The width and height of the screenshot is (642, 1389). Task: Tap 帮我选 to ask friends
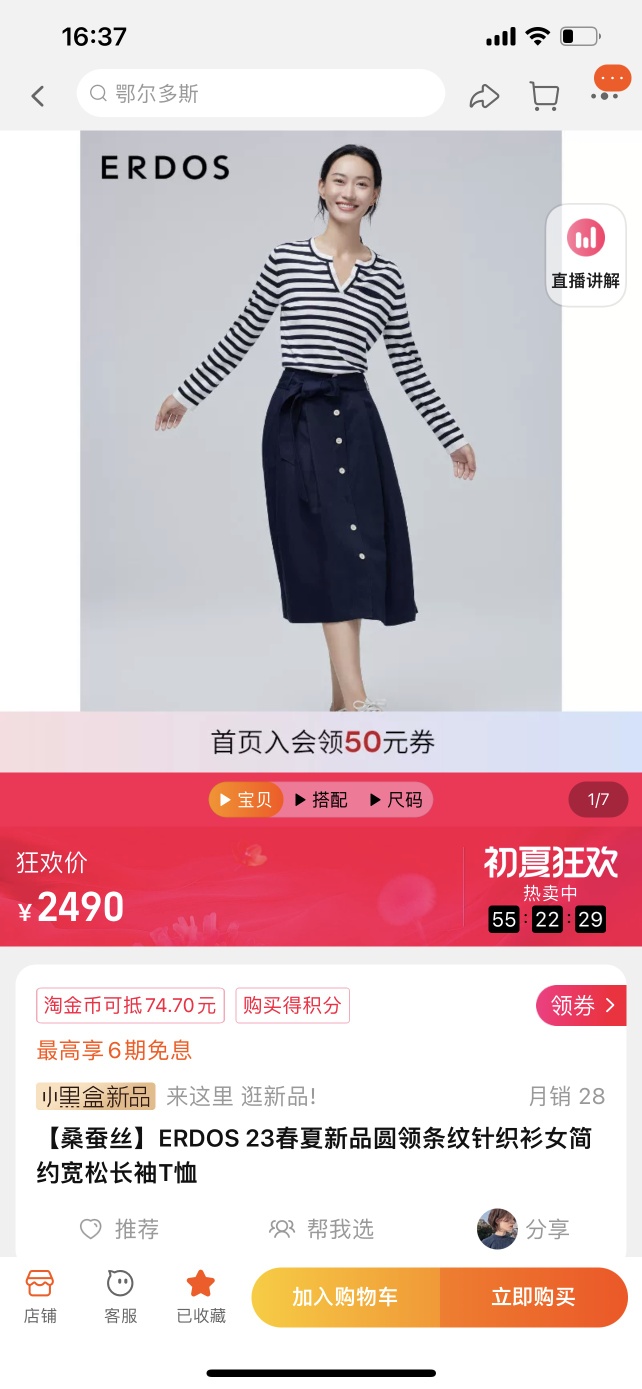[322, 1229]
